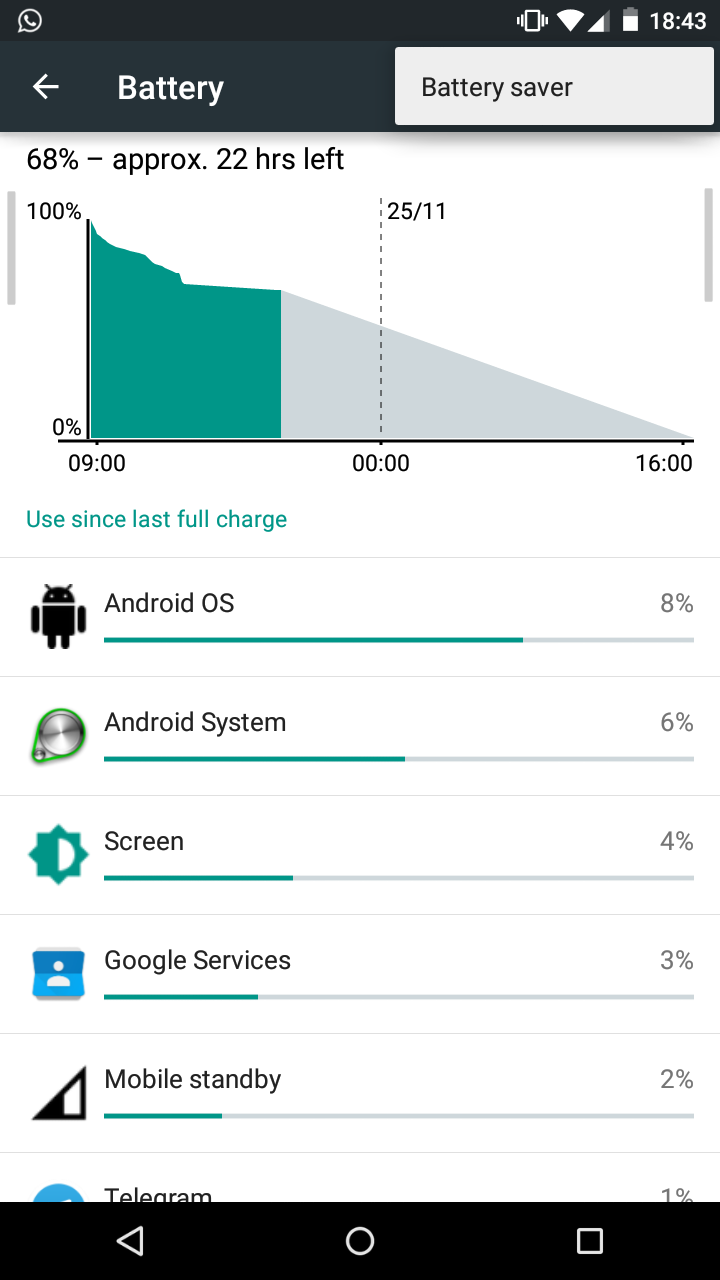
Task: View Mobile standby battery usage
Action: coord(360,1092)
